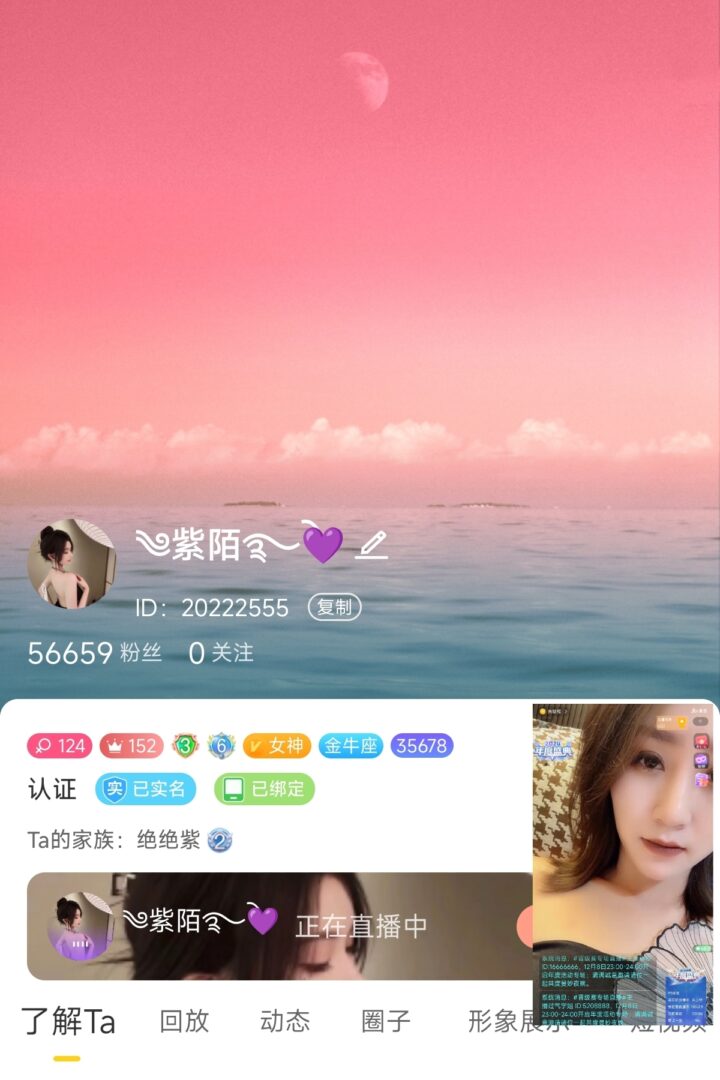The height and width of the screenshot is (1080, 720).
Task: Copy the user ID with 复制 button
Action: [x=334, y=607]
